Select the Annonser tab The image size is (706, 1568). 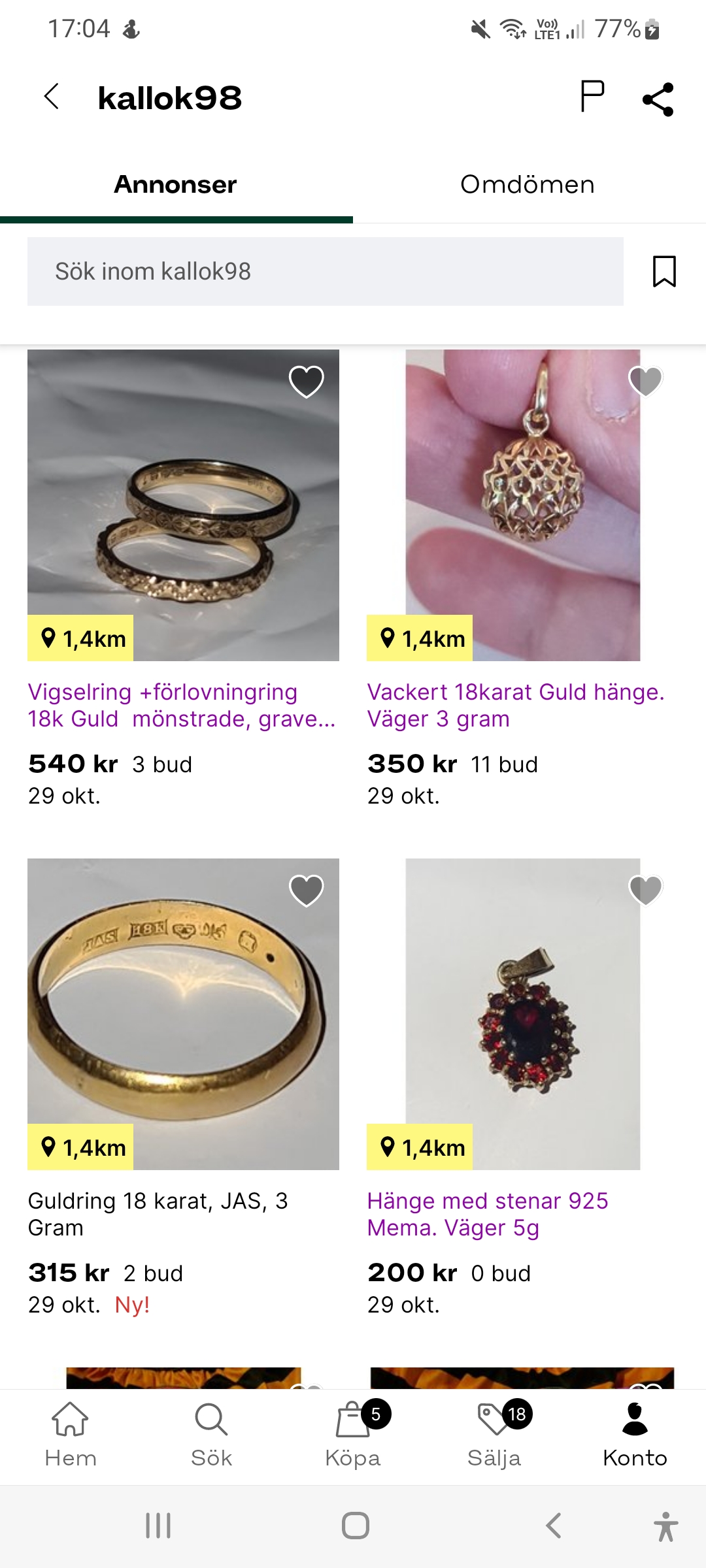[x=175, y=185]
